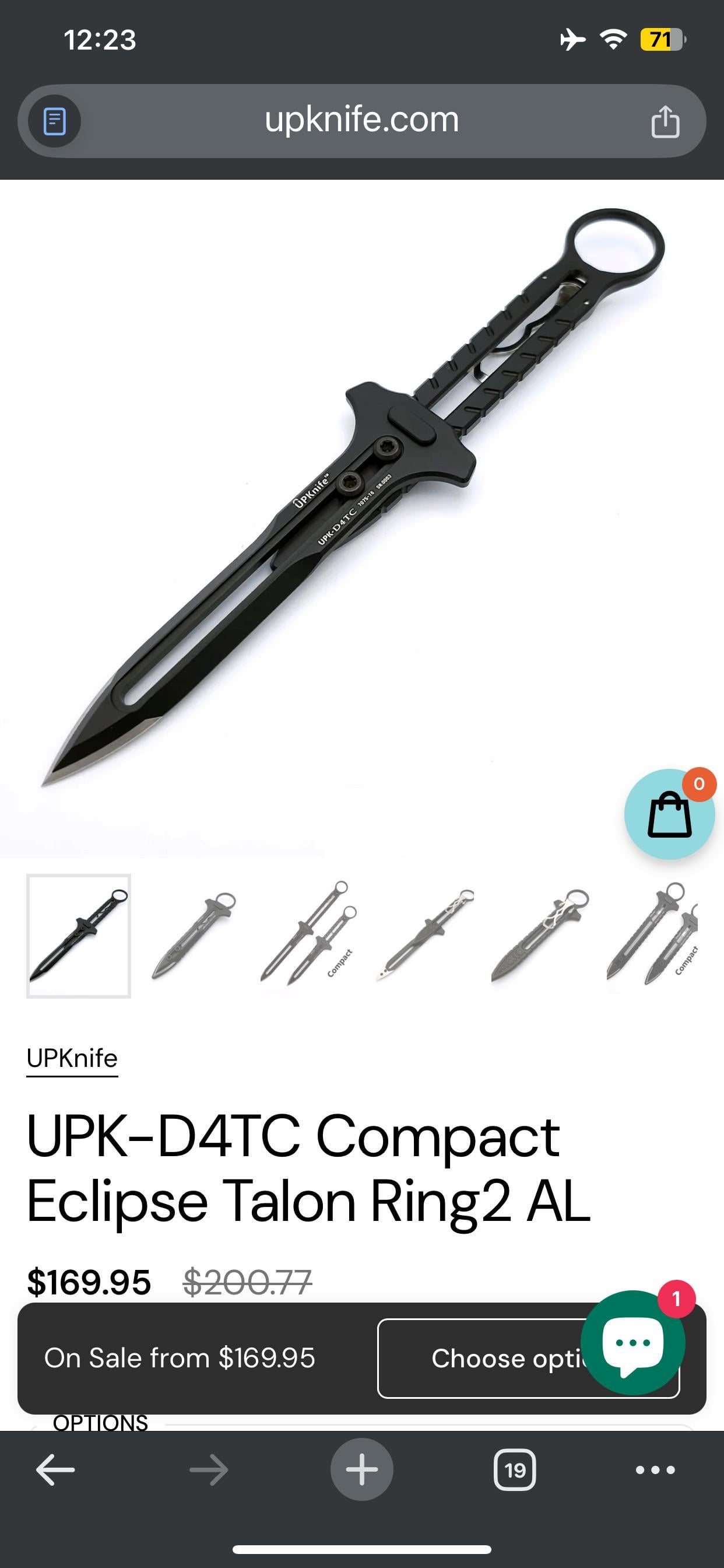Image resolution: width=724 pixels, height=1568 pixels.
Task: Tap the main knife product image
Action: [x=353, y=517]
